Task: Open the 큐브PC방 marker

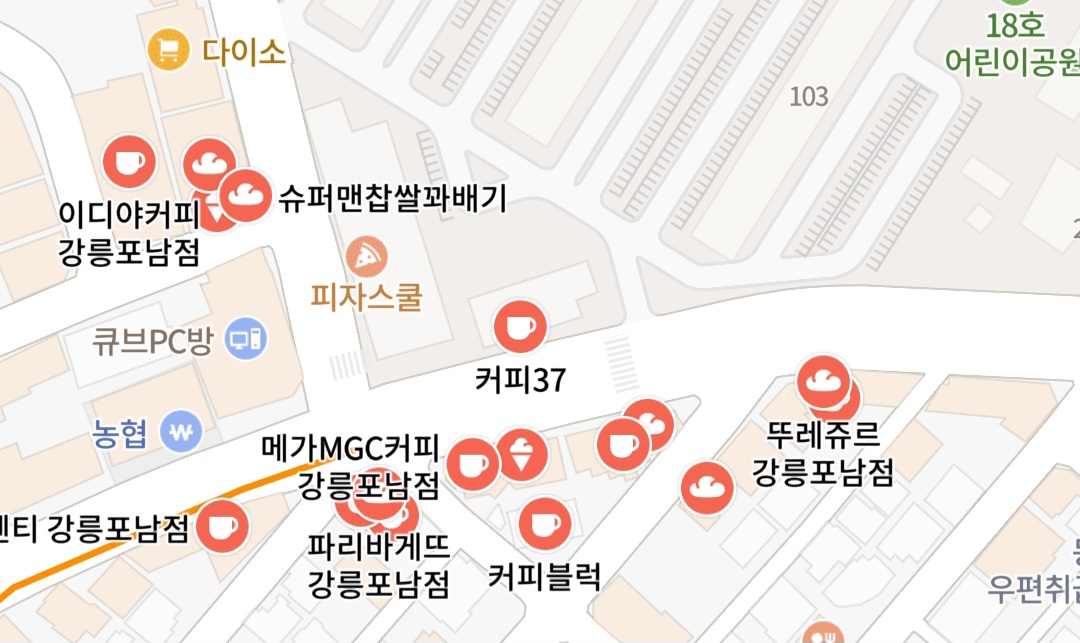Action: tap(245, 340)
